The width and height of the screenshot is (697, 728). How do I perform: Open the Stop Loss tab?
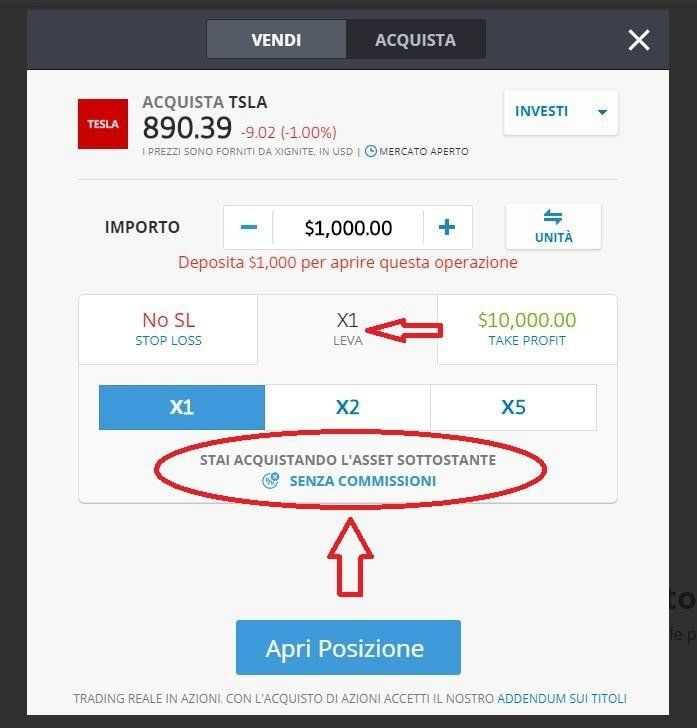coord(168,329)
